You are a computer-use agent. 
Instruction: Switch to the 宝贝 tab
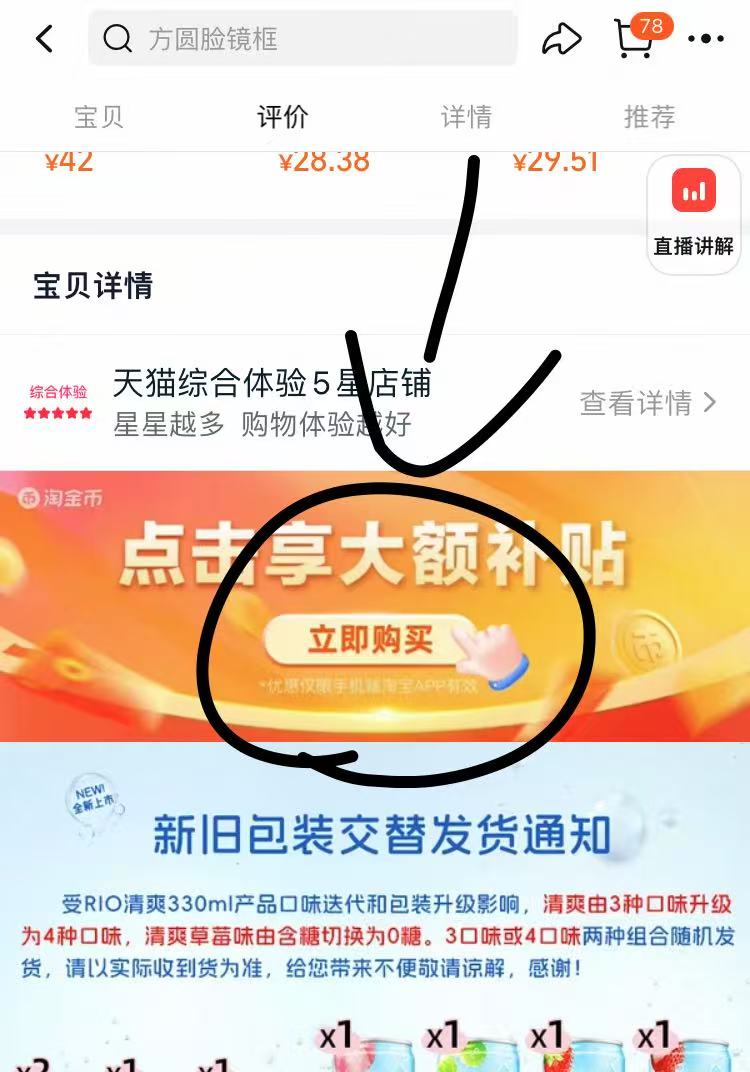pyautogui.click(x=99, y=117)
